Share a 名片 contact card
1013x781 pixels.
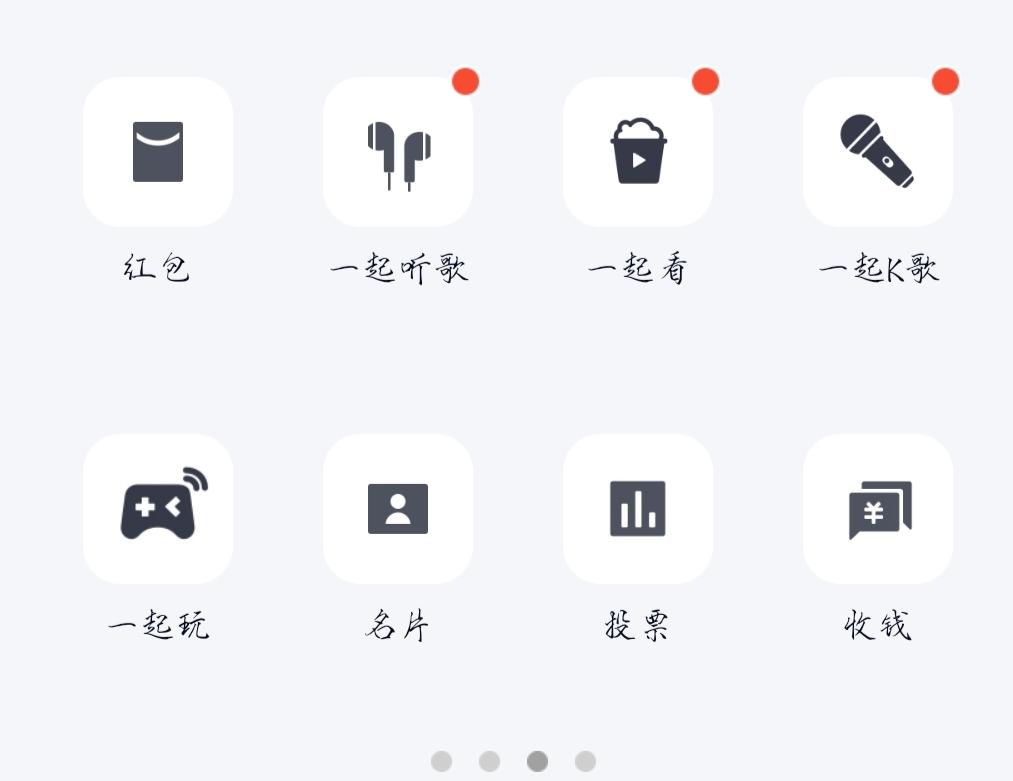[x=398, y=508]
